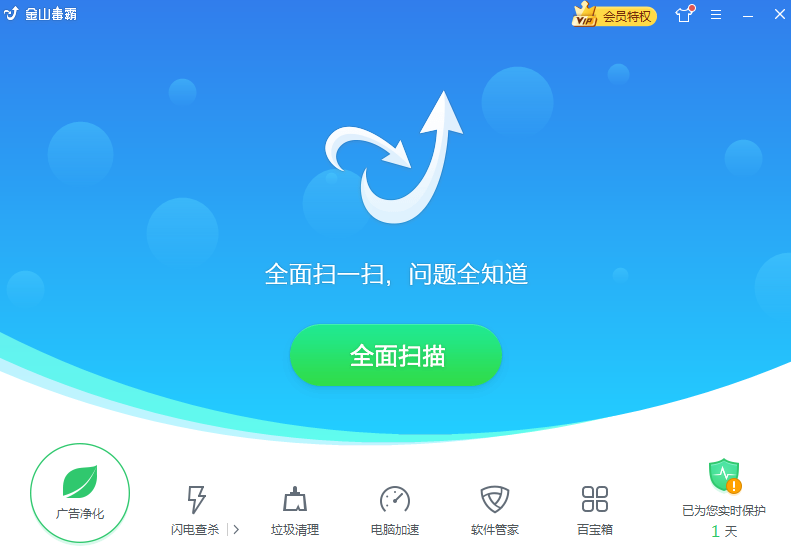Open 软件管家 software manager
The width and height of the screenshot is (791, 553).
point(495,508)
